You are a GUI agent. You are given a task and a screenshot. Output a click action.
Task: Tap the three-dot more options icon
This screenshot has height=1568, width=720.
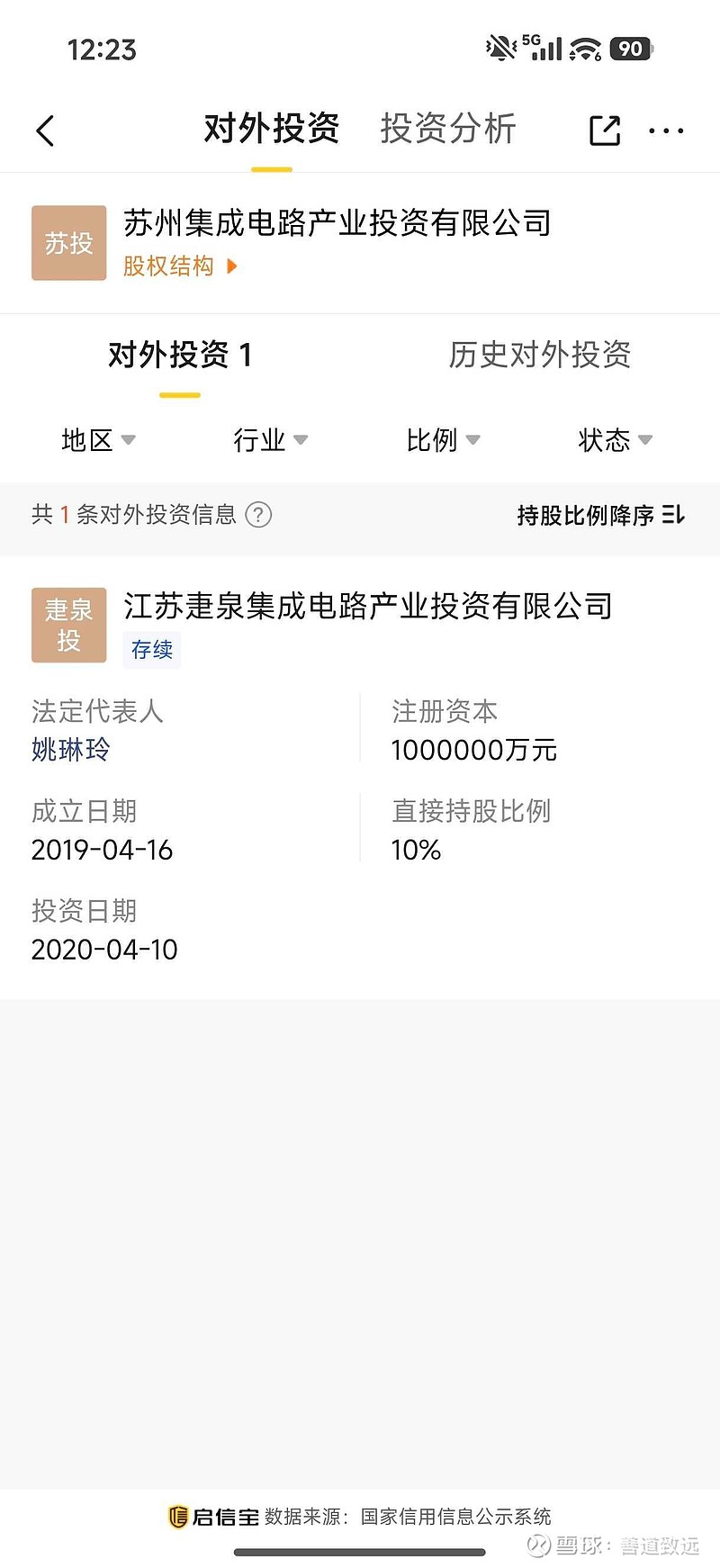tap(666, 131)
